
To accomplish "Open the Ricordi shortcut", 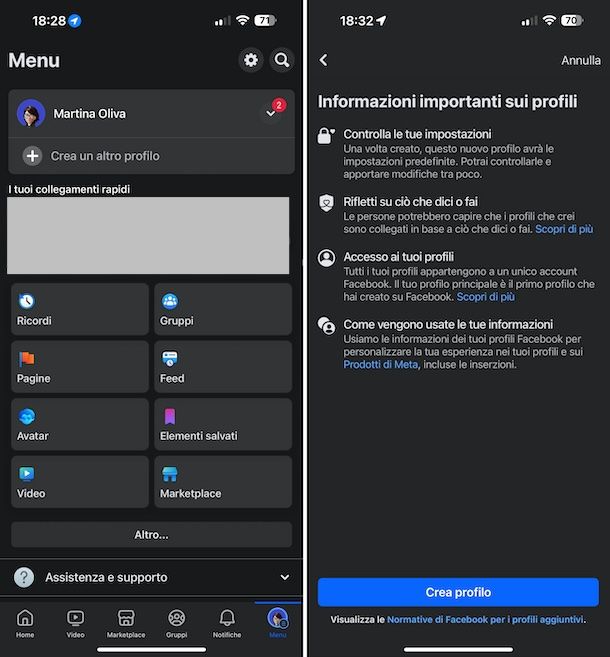I will coord(80,309).
